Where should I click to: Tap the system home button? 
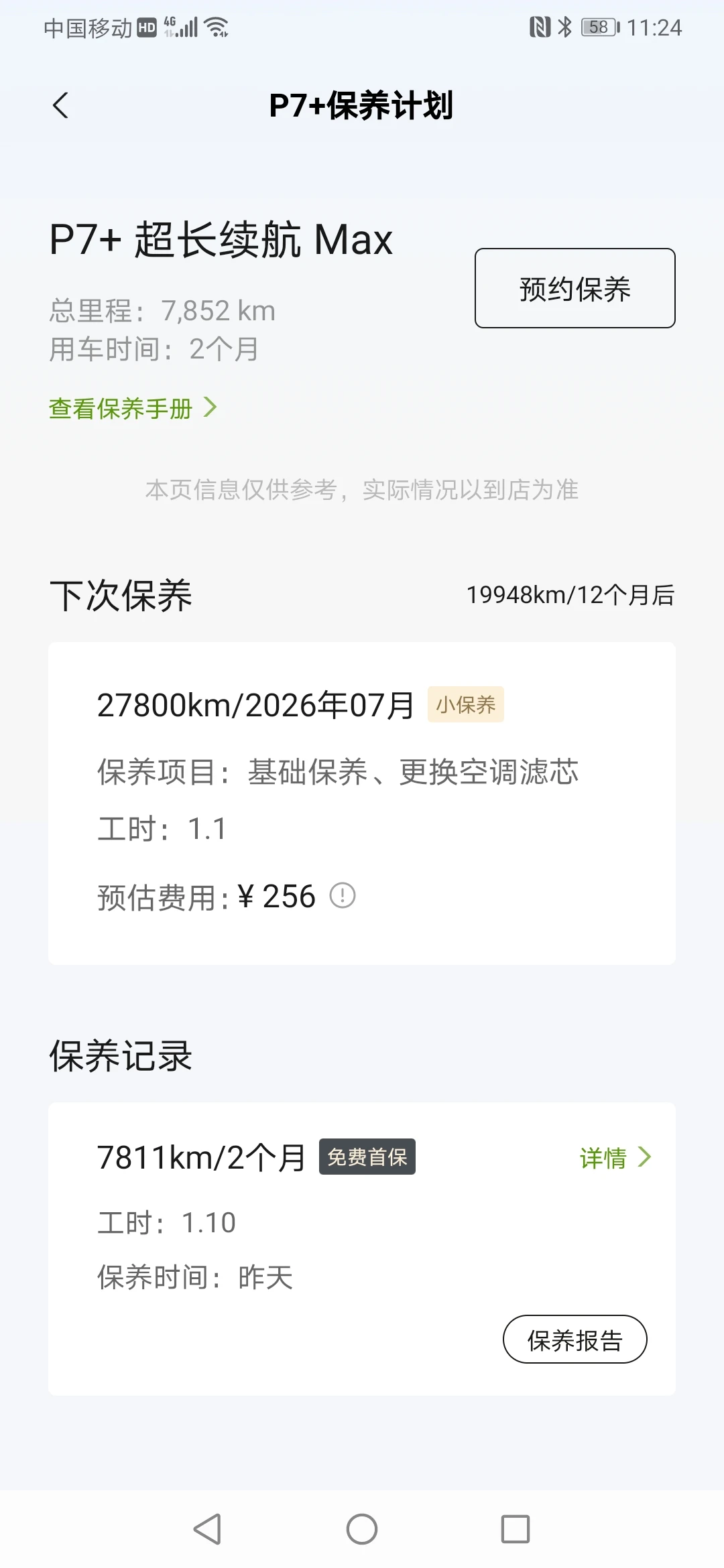tap(362, 1529)
